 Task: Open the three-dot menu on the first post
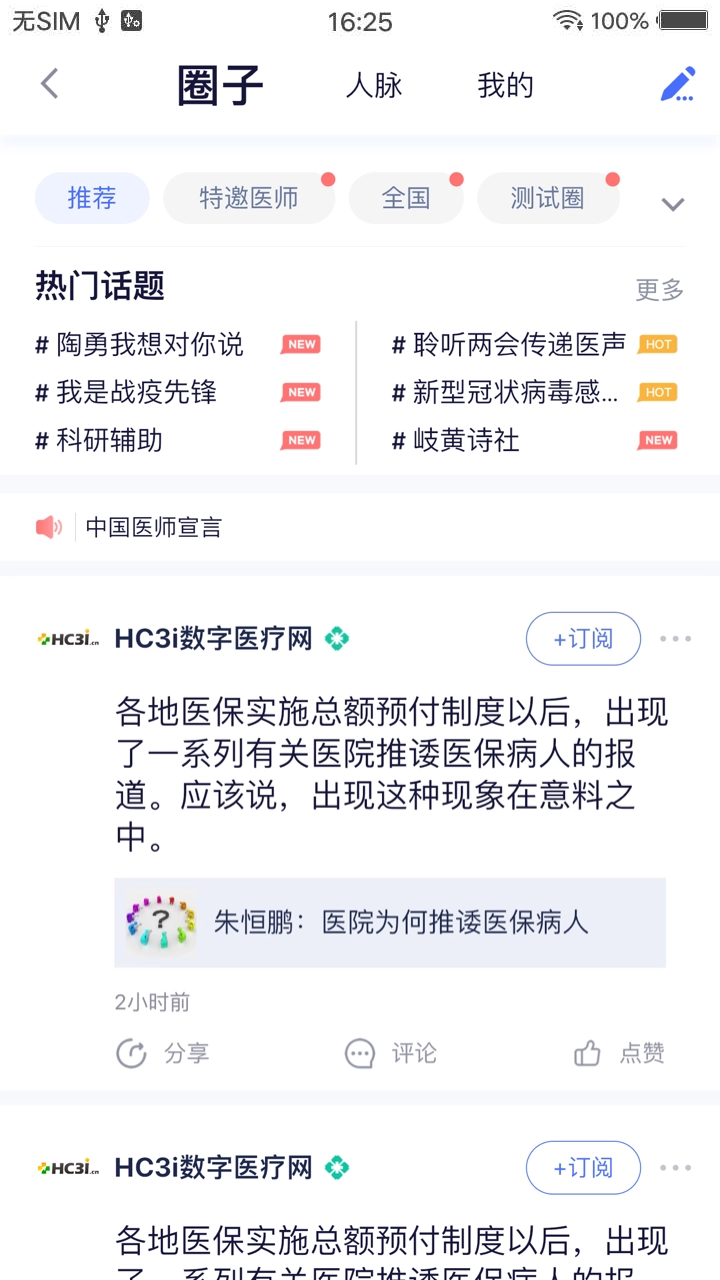676,638
